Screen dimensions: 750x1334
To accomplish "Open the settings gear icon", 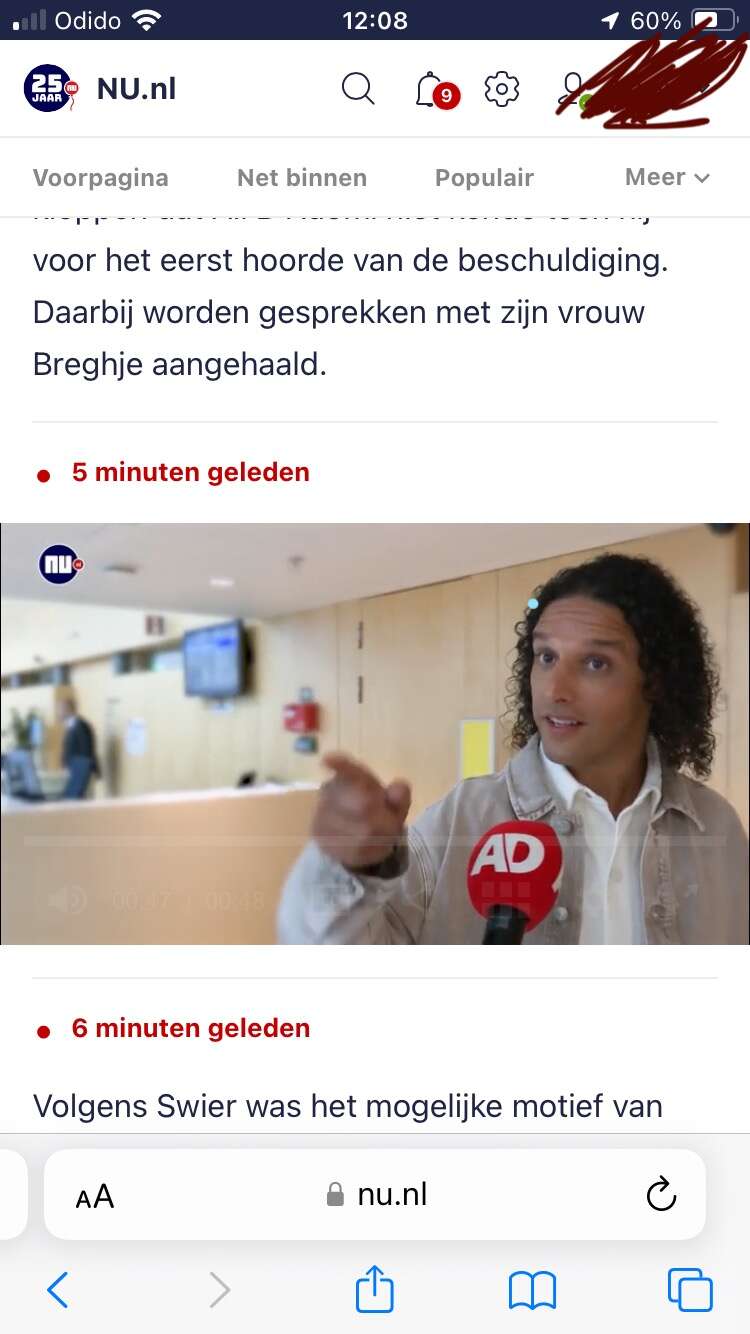I will pyautogui.click(x=502, y=89).
